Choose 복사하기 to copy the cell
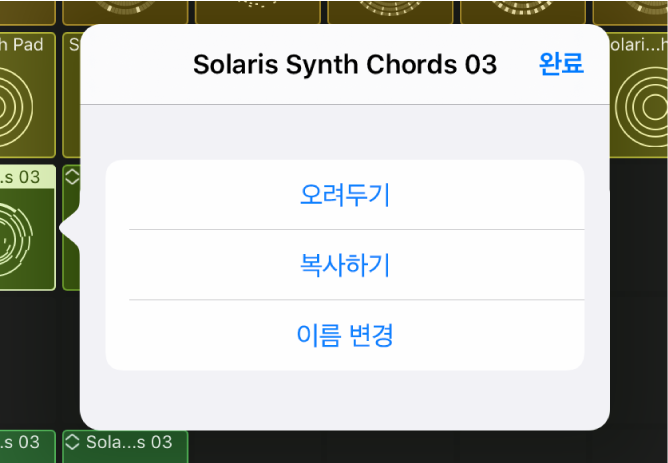The image size is (668, 463). pos(345,265)
